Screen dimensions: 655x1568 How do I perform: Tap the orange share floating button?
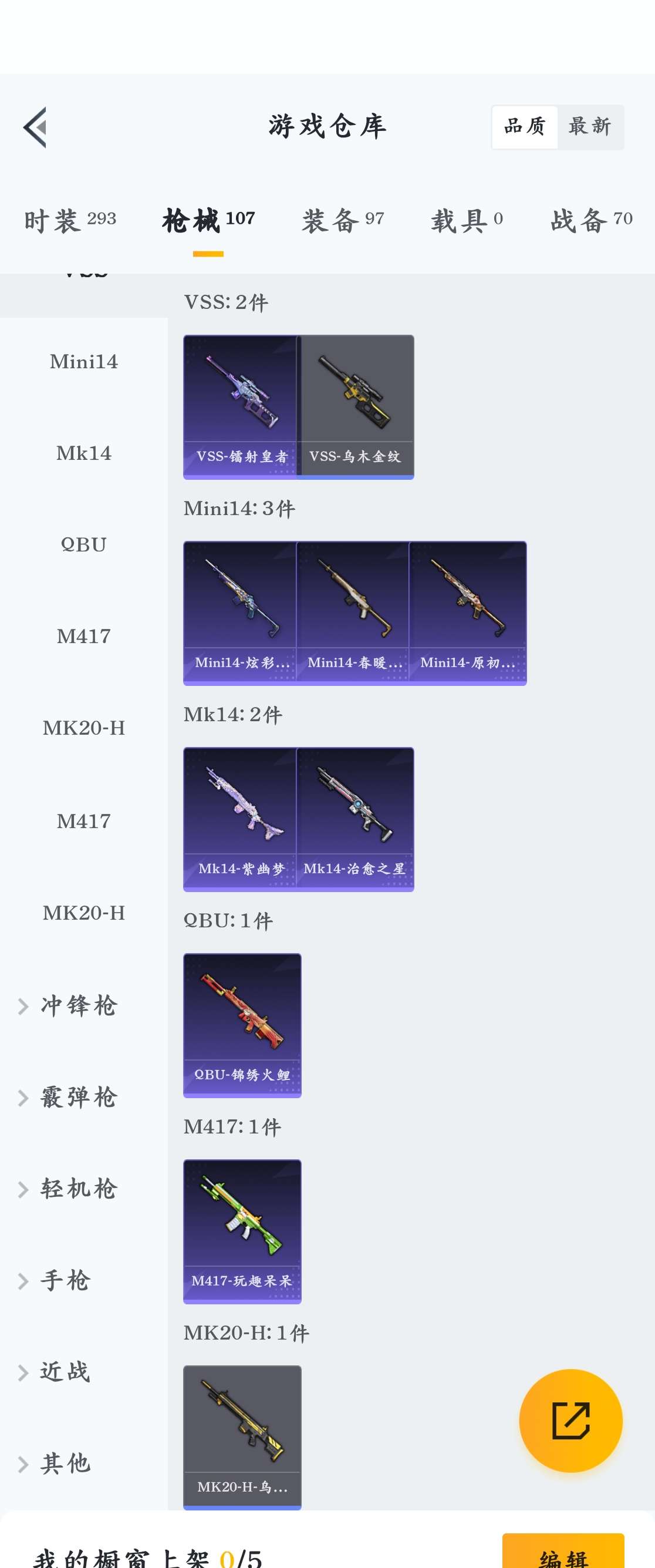coord(570,1420)
